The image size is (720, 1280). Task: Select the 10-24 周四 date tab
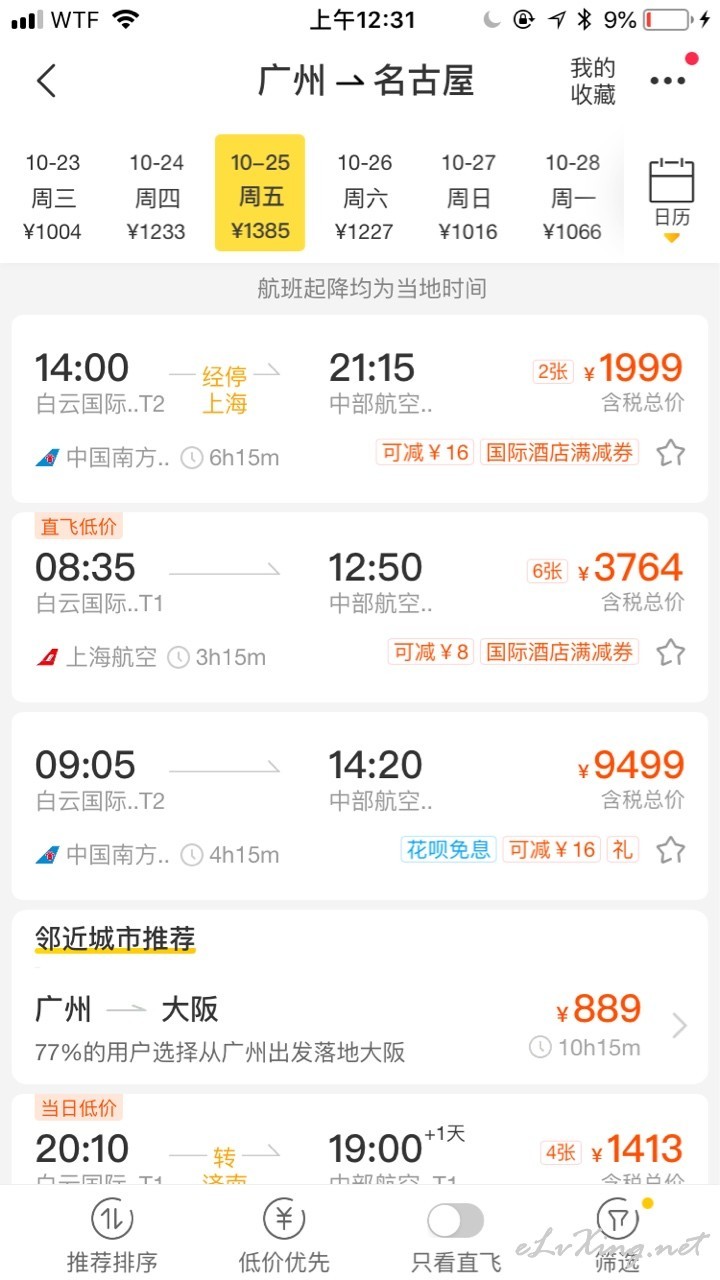(x=157, y=197)
